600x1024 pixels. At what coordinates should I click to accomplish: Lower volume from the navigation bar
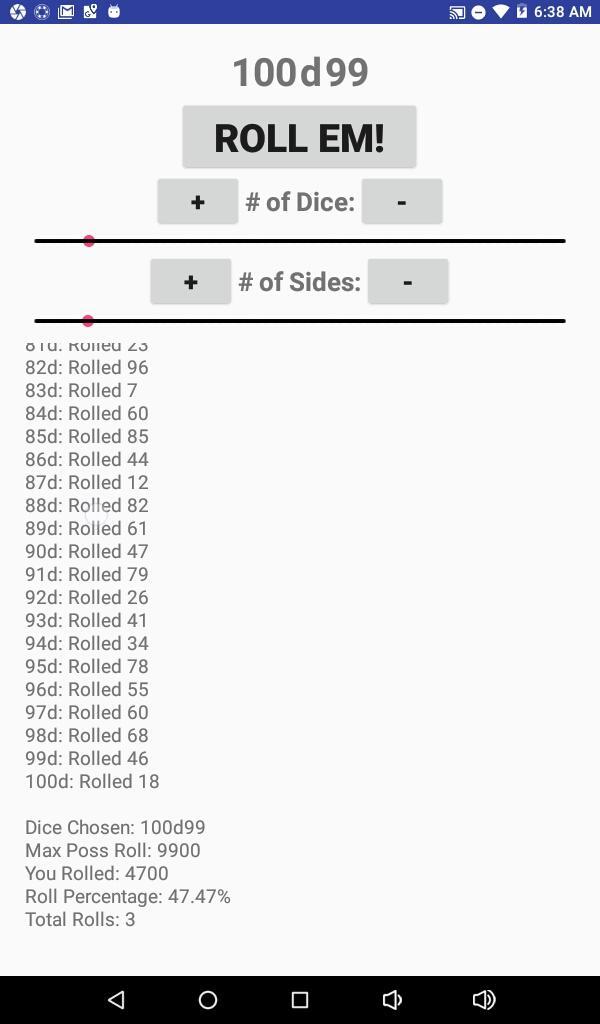(392, 999)
